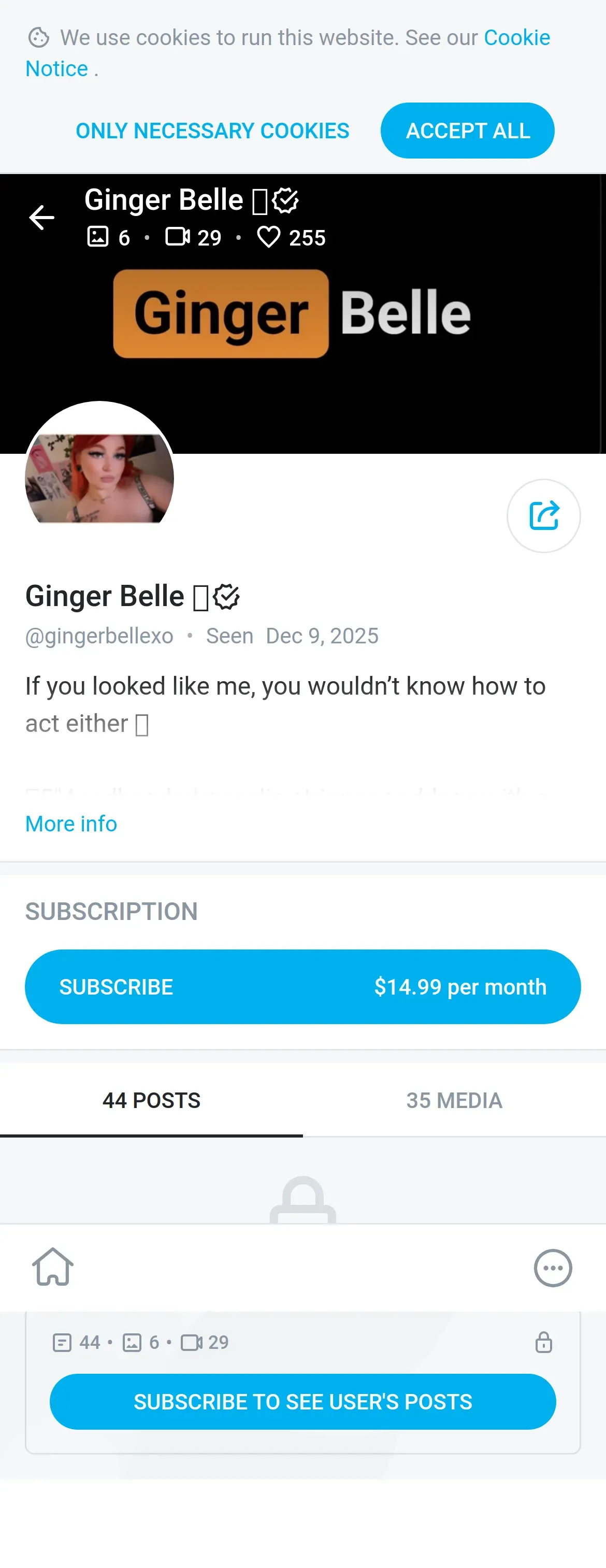Expand More info about the profile
This screenshot has height=1568, width=606.
pyautogui.click(x=71, y=823)
